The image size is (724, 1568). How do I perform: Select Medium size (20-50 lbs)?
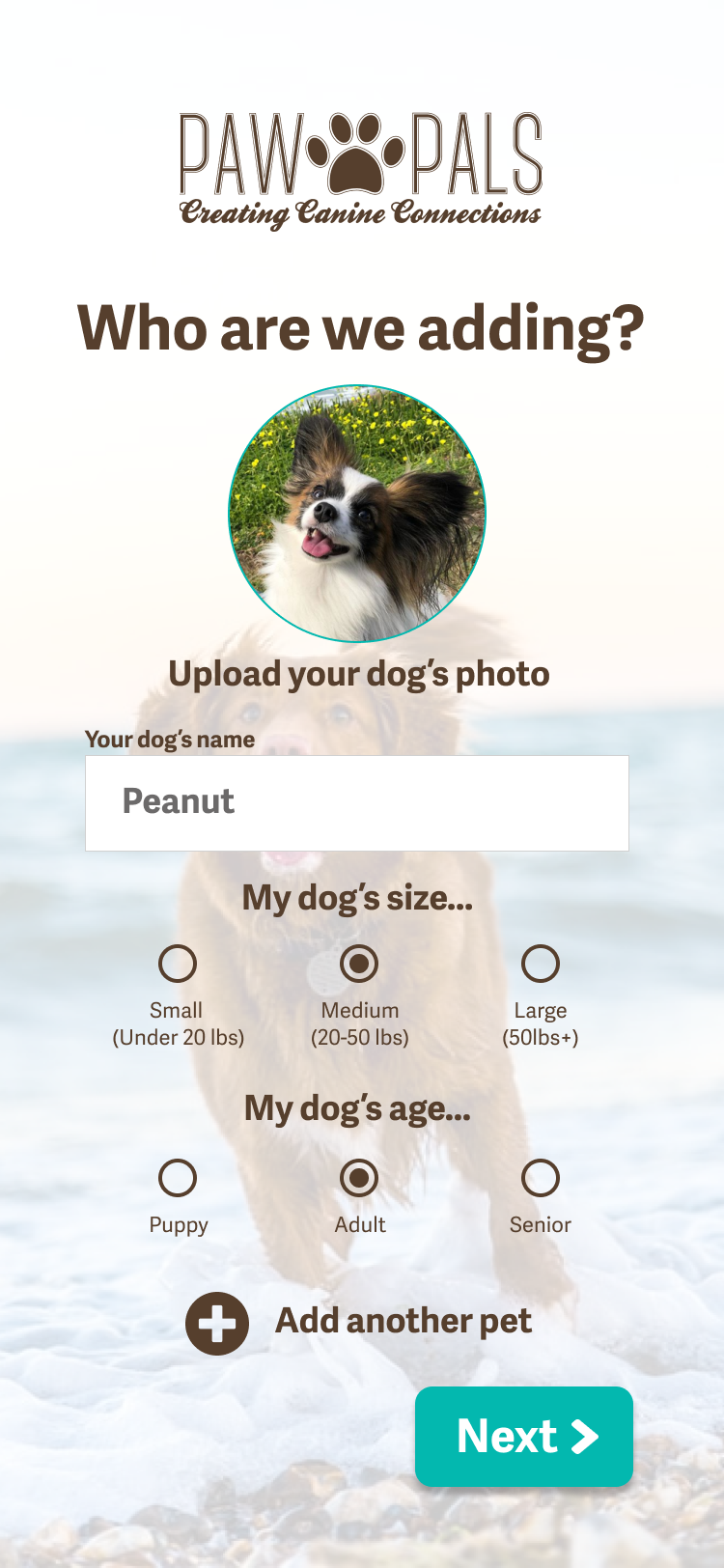pos(359,964)
